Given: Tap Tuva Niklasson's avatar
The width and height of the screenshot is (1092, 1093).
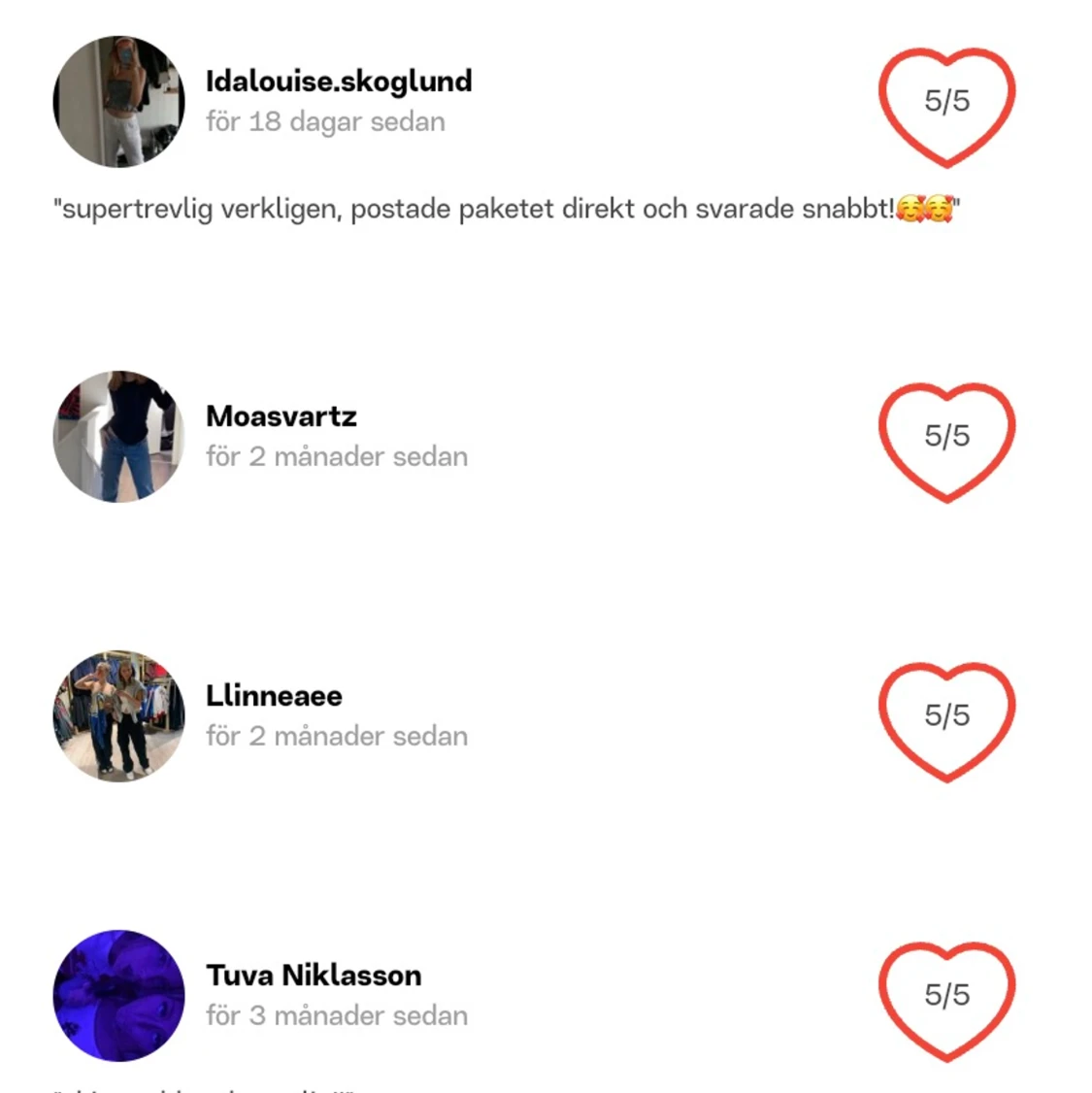Looking at the screenshot, I should [118, 996].
